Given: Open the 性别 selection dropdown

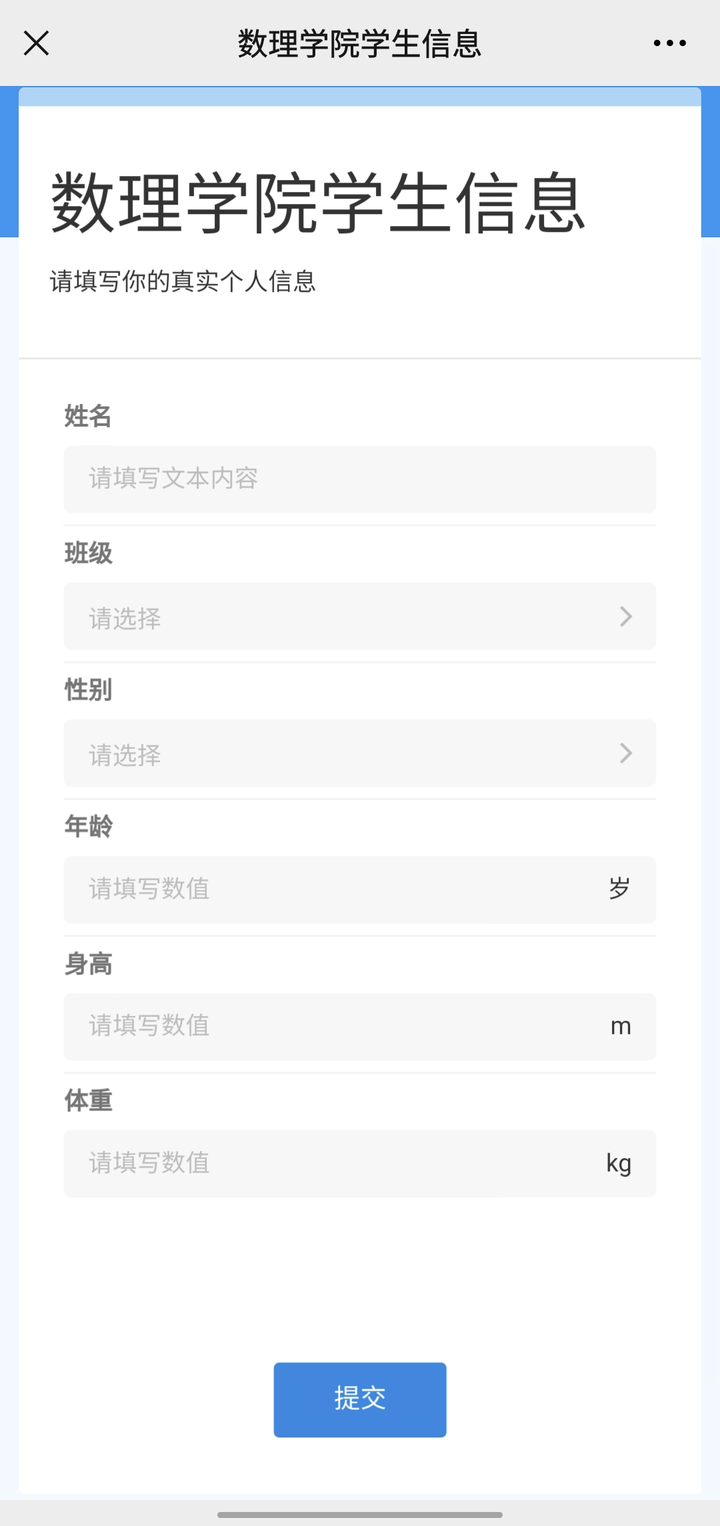Looking at the screenshot, I should pos(360,753).
